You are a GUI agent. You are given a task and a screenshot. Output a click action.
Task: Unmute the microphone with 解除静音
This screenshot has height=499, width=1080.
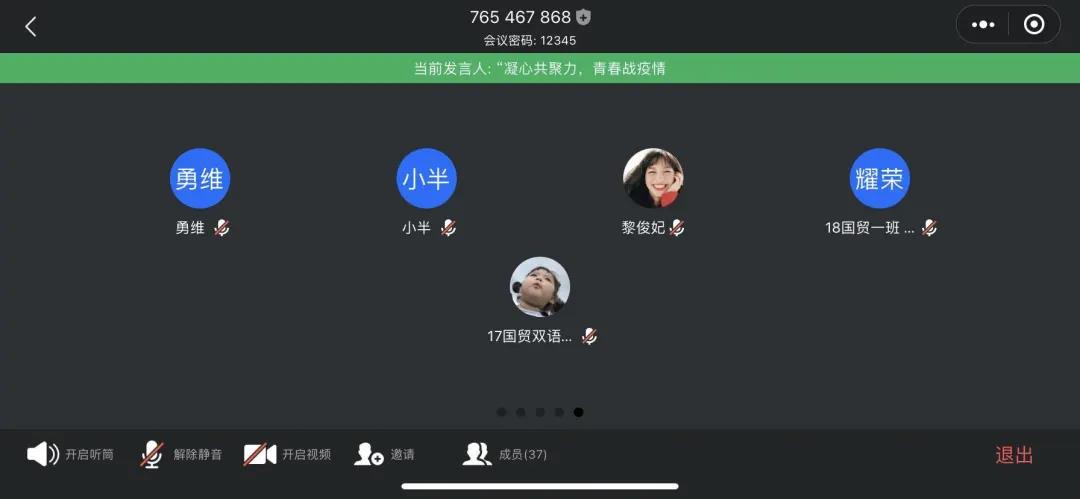tap(181, 455)
